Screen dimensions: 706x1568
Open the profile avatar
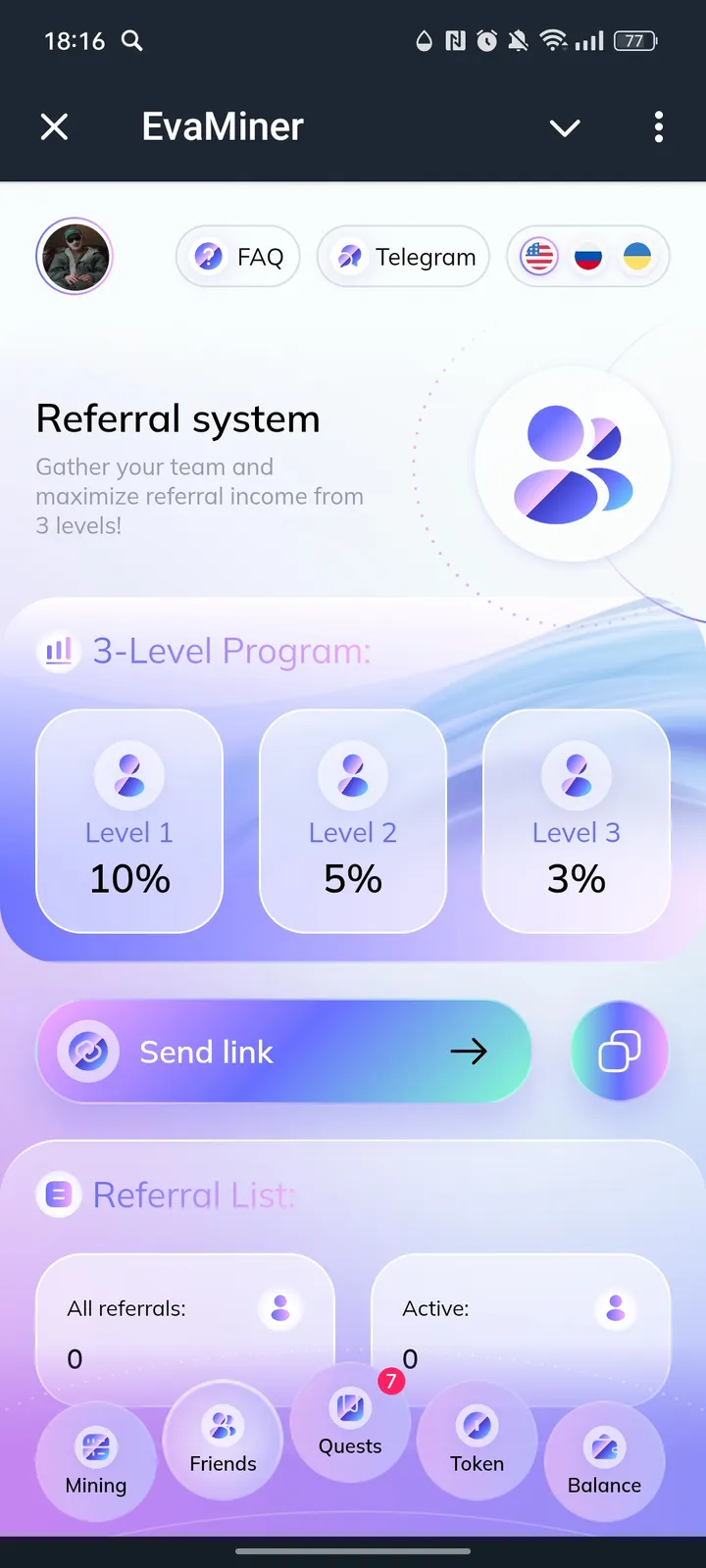[75, 257]
